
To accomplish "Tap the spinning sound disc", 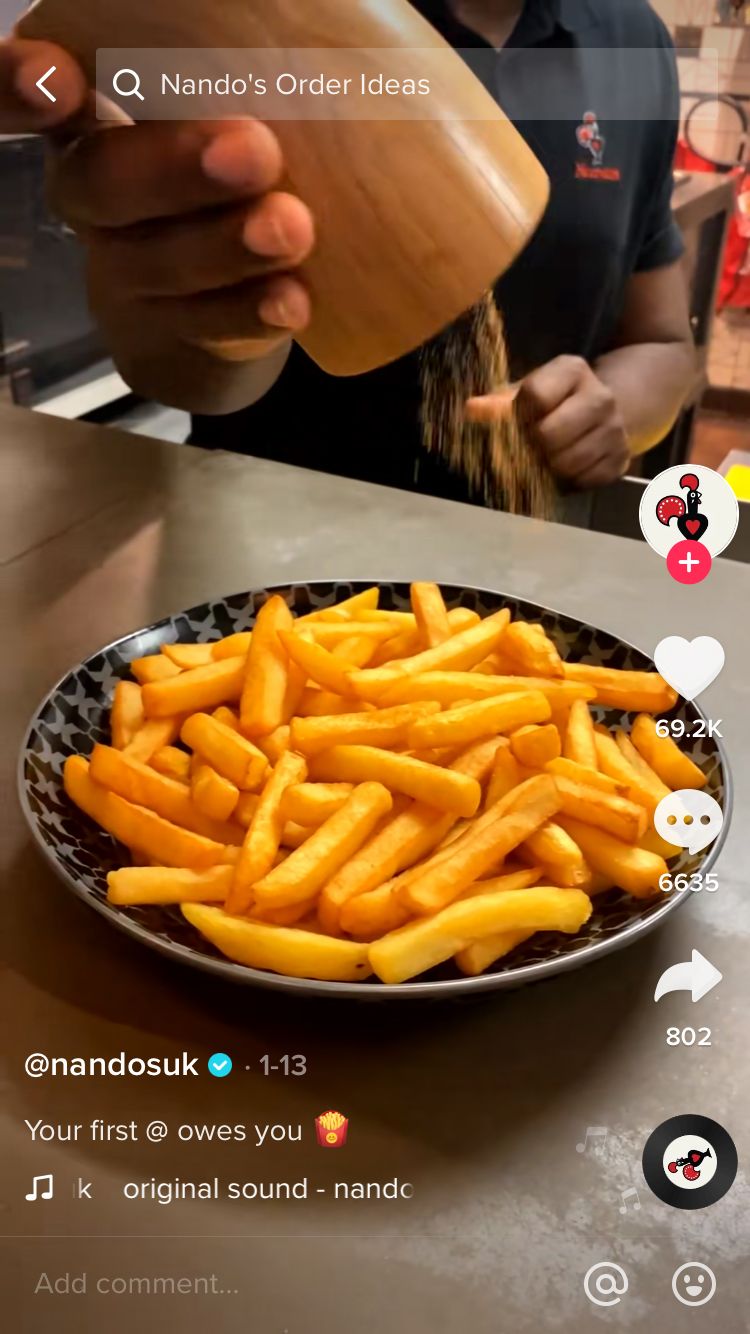I will tap(689, 1162).
